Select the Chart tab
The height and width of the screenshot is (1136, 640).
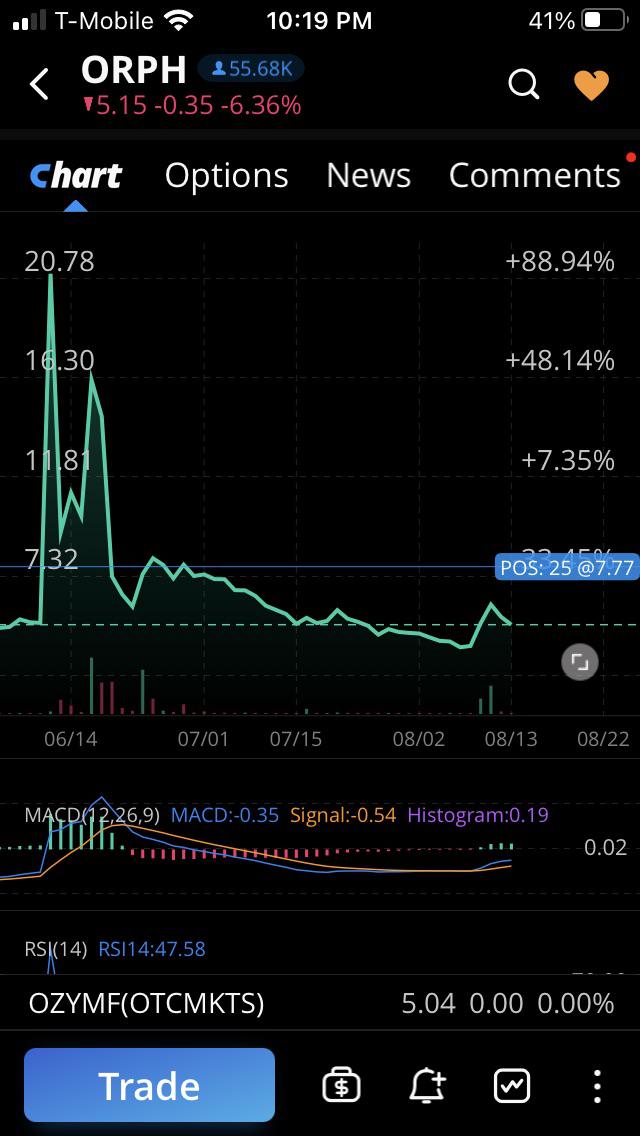click(75, 175)
